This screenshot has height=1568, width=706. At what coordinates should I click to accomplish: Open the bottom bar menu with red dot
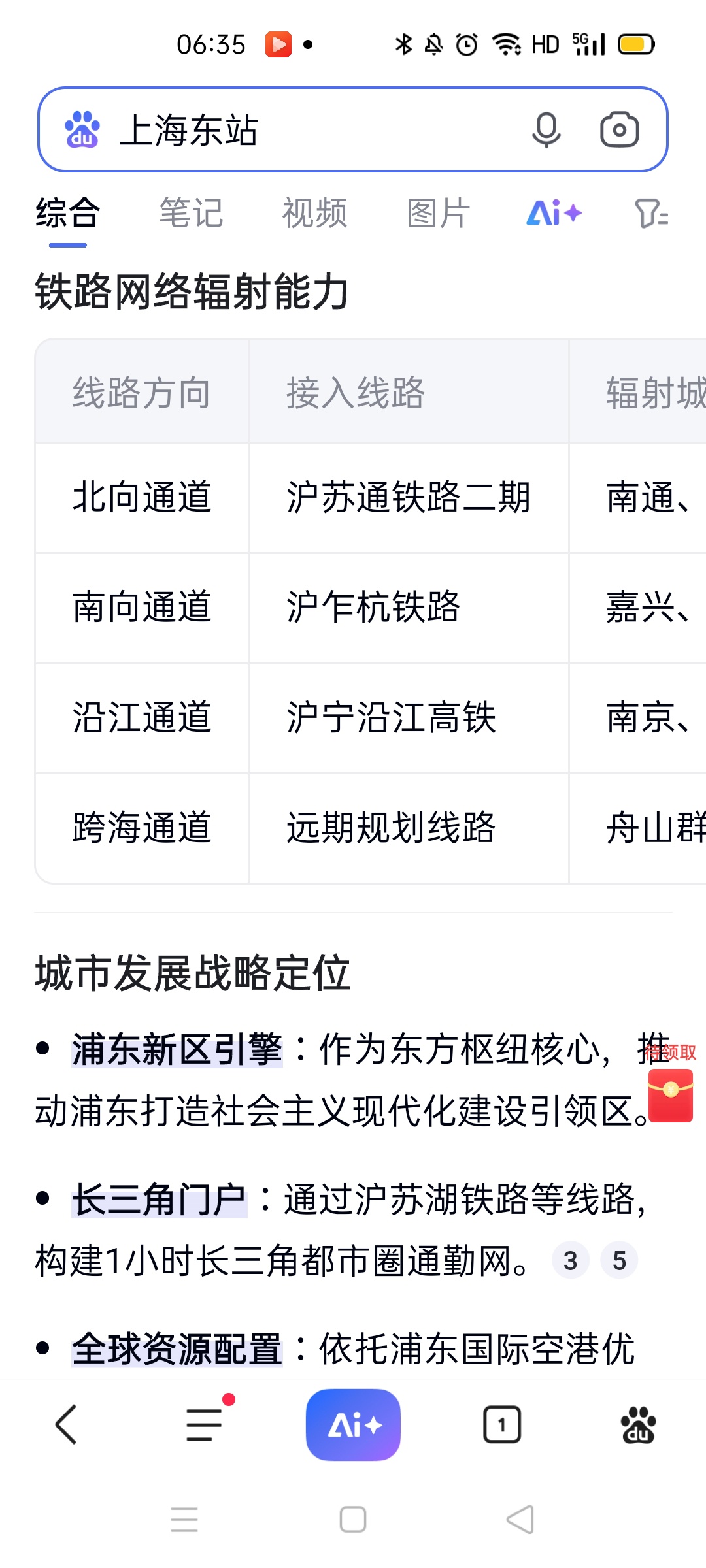point(205,1424)
